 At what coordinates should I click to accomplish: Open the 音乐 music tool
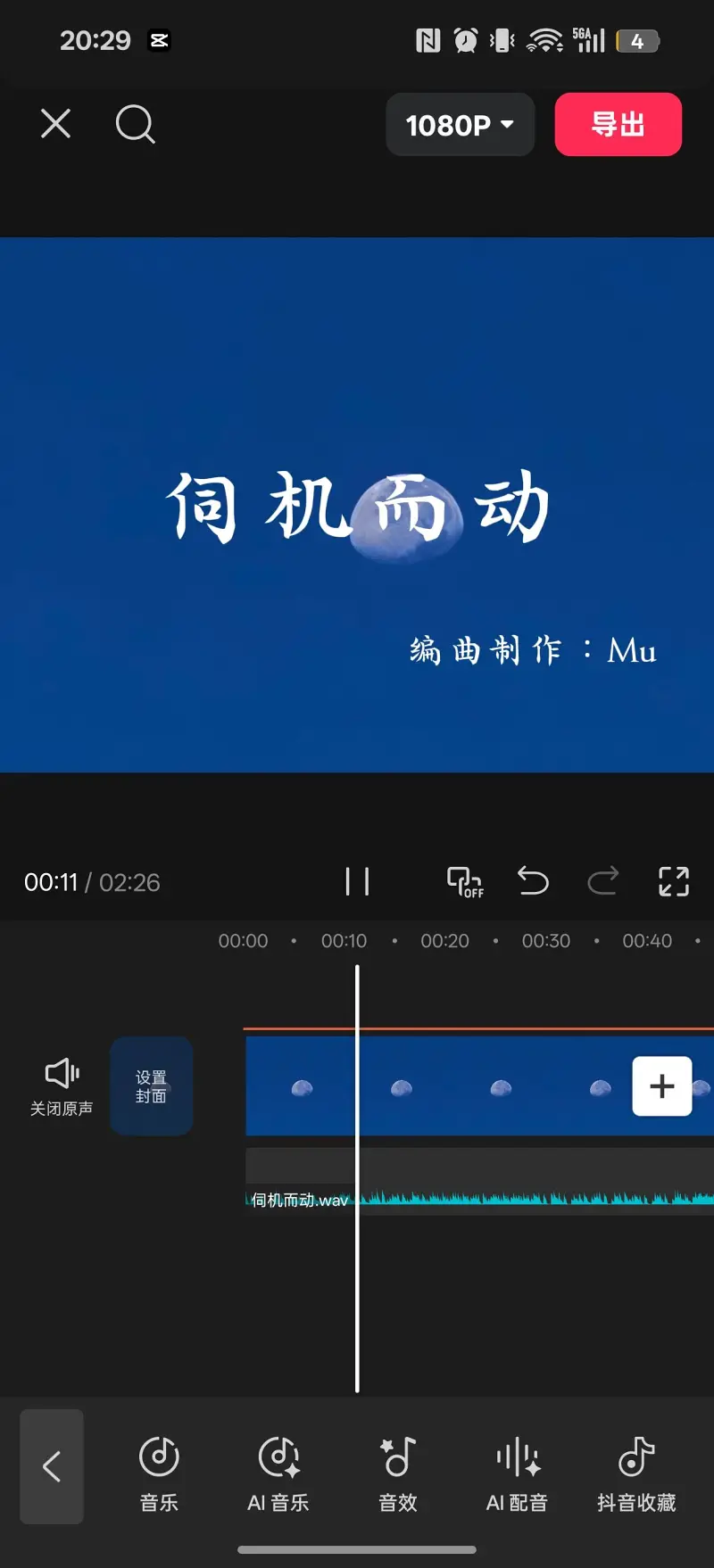click(159, 1473)
